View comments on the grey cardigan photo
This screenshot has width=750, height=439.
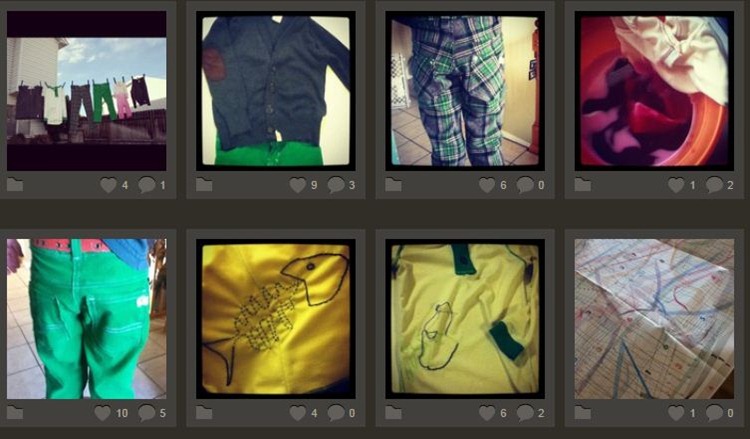336,185
